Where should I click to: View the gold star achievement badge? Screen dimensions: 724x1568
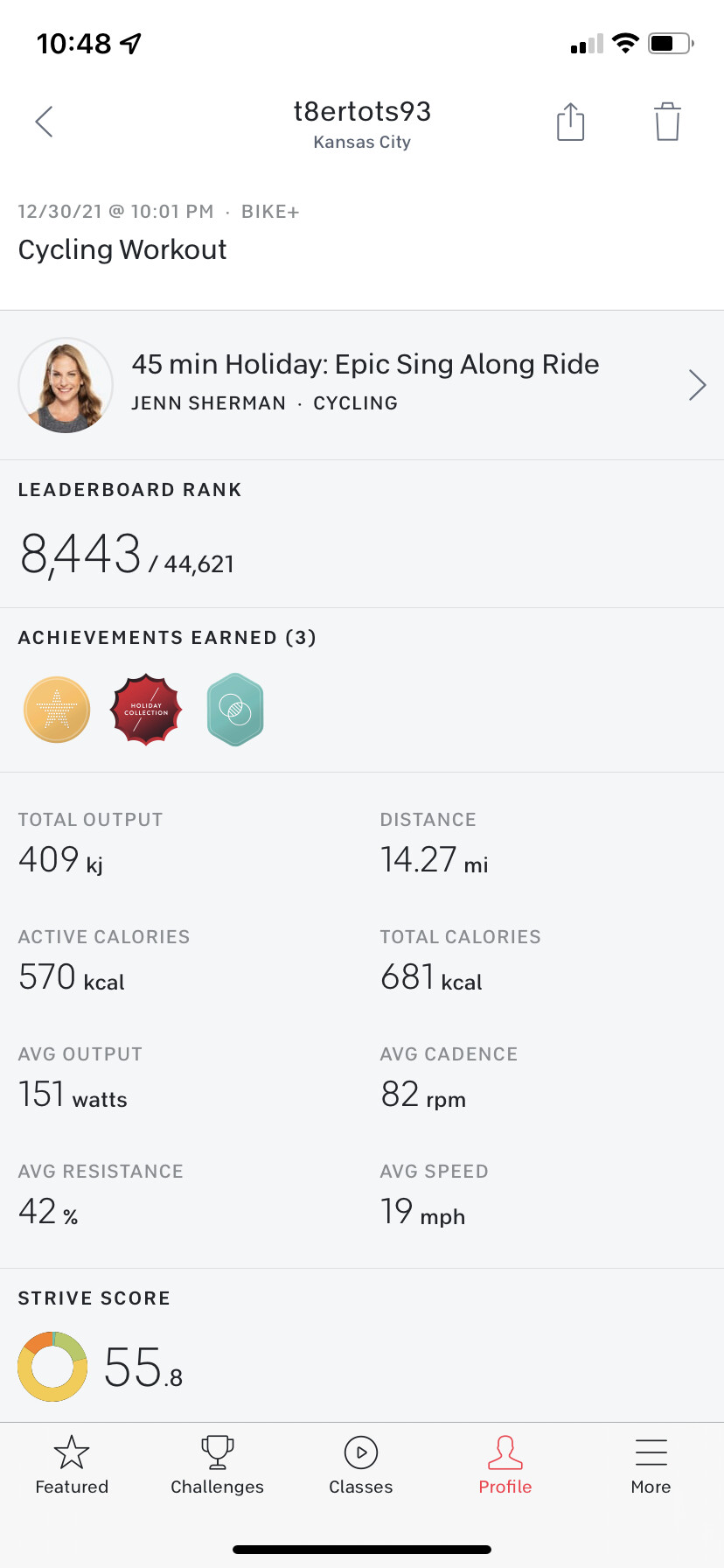click(57, 710)
